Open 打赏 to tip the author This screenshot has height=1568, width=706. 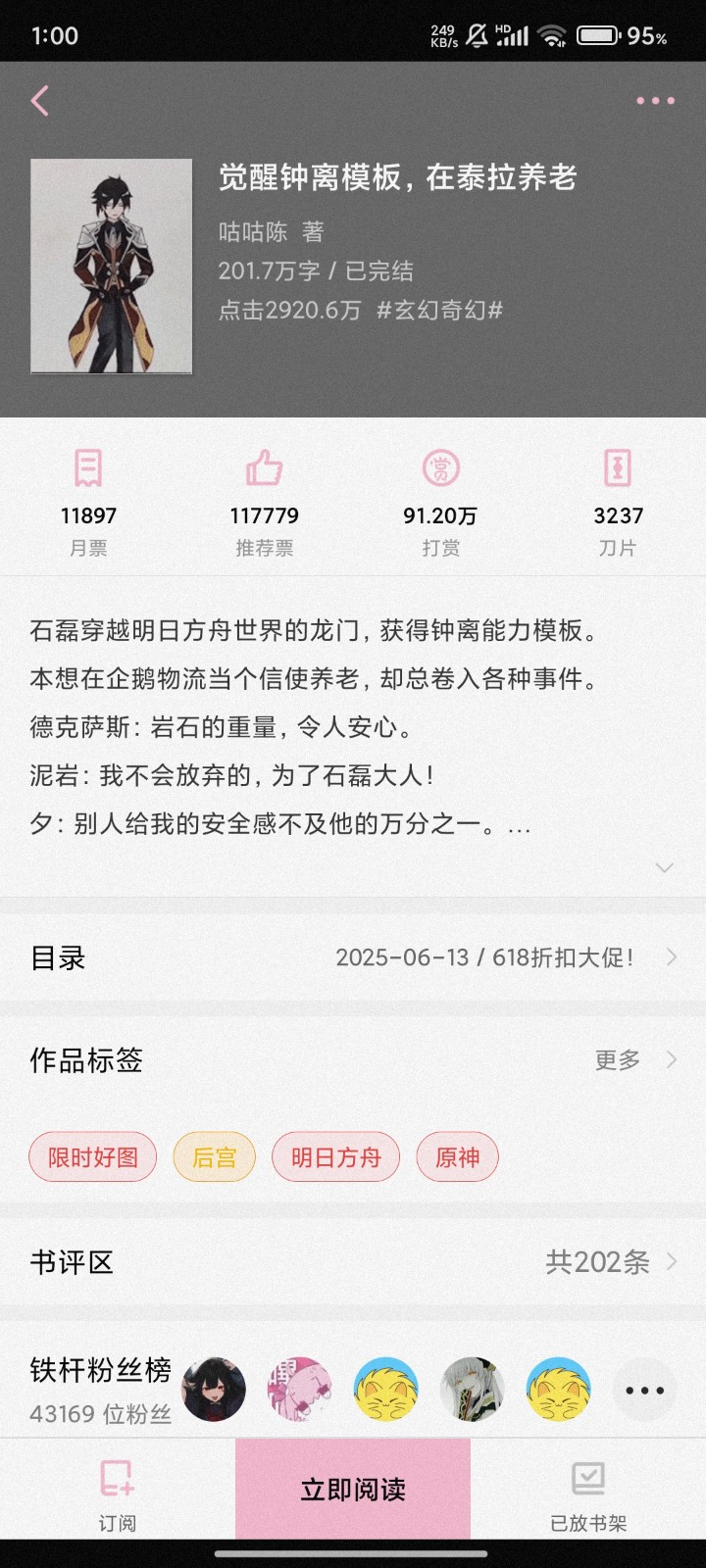(440, 502)
